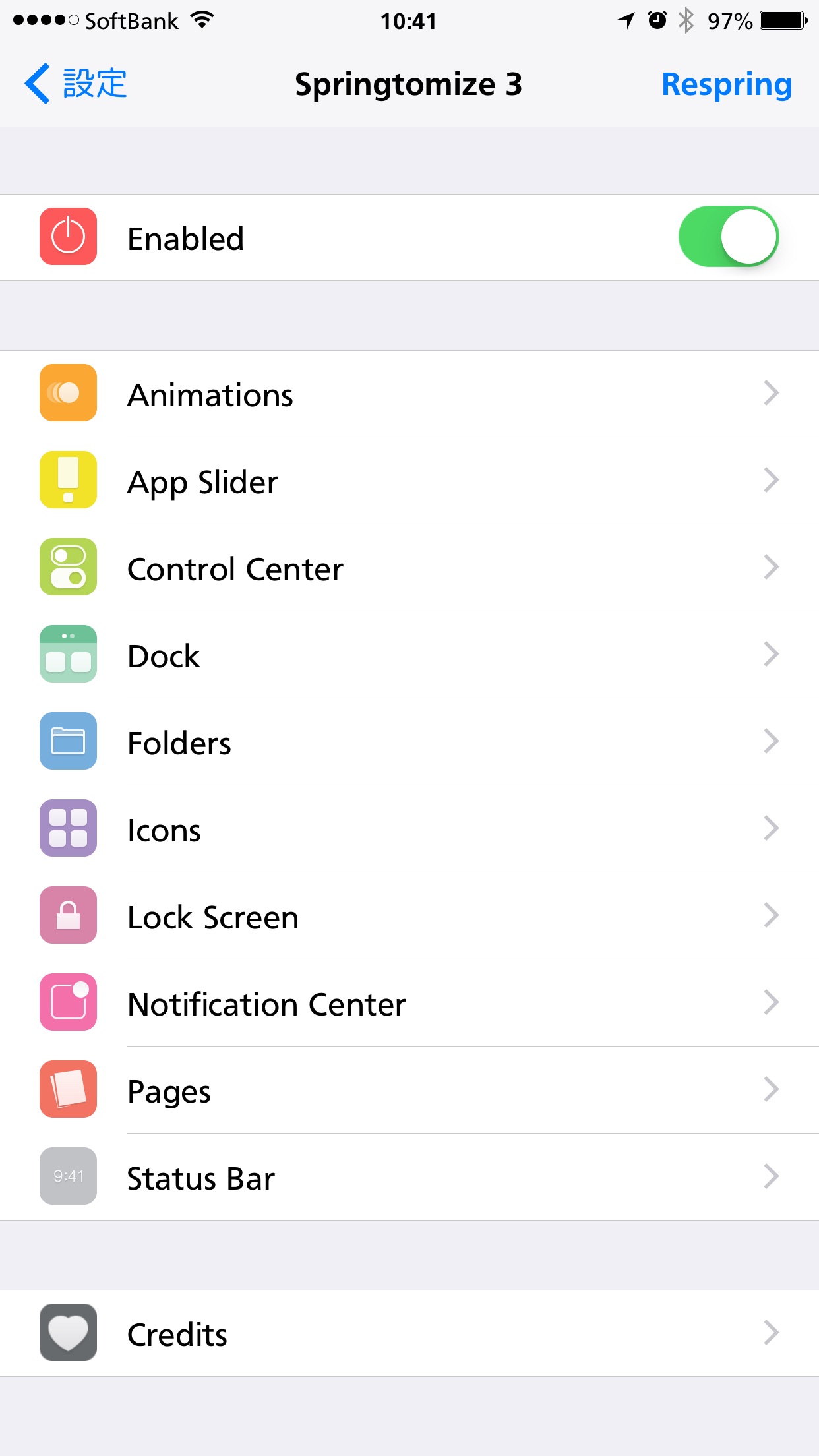Tap the Respring button
Screen dimensions: 819x1456
click(727, 84)
